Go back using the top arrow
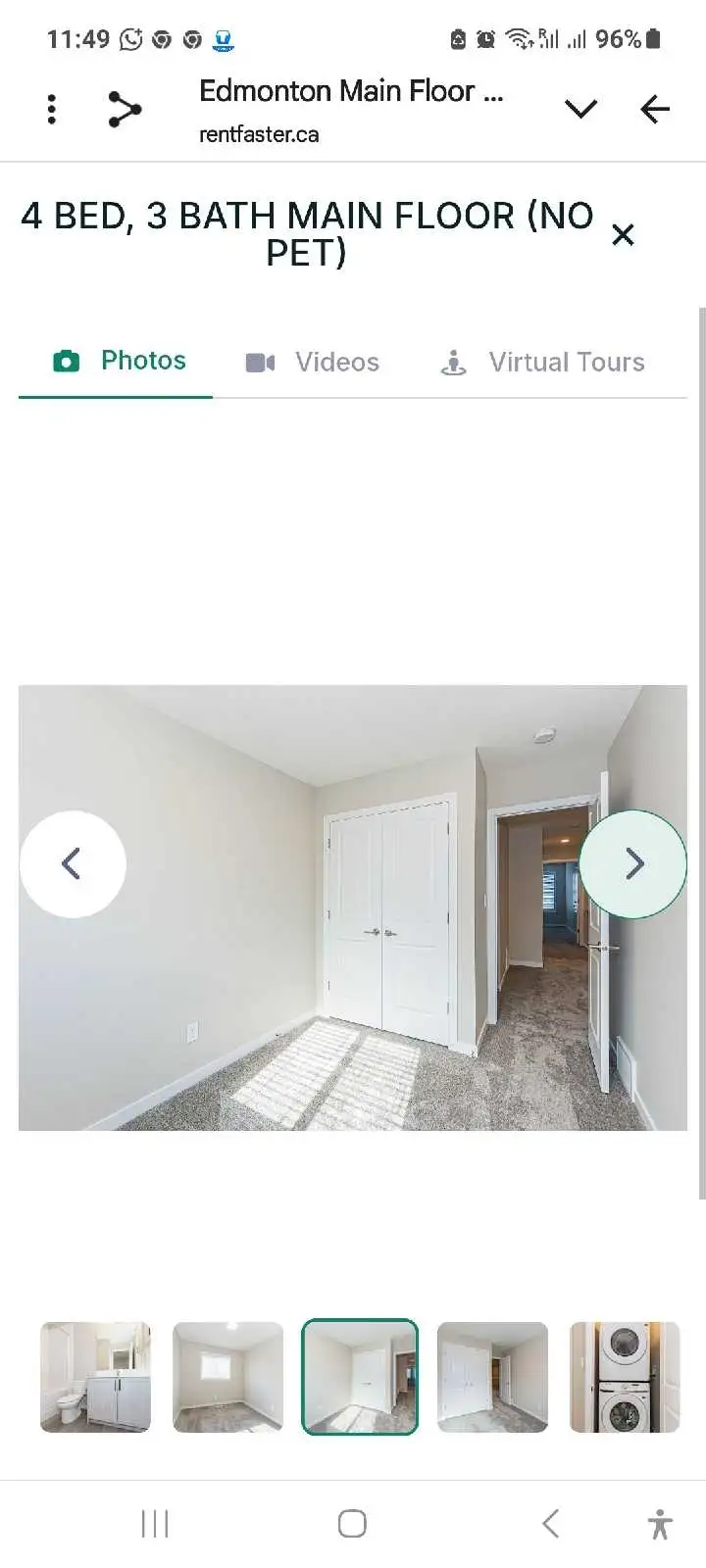Screen dimensions: 706x1568 (654, 109)
